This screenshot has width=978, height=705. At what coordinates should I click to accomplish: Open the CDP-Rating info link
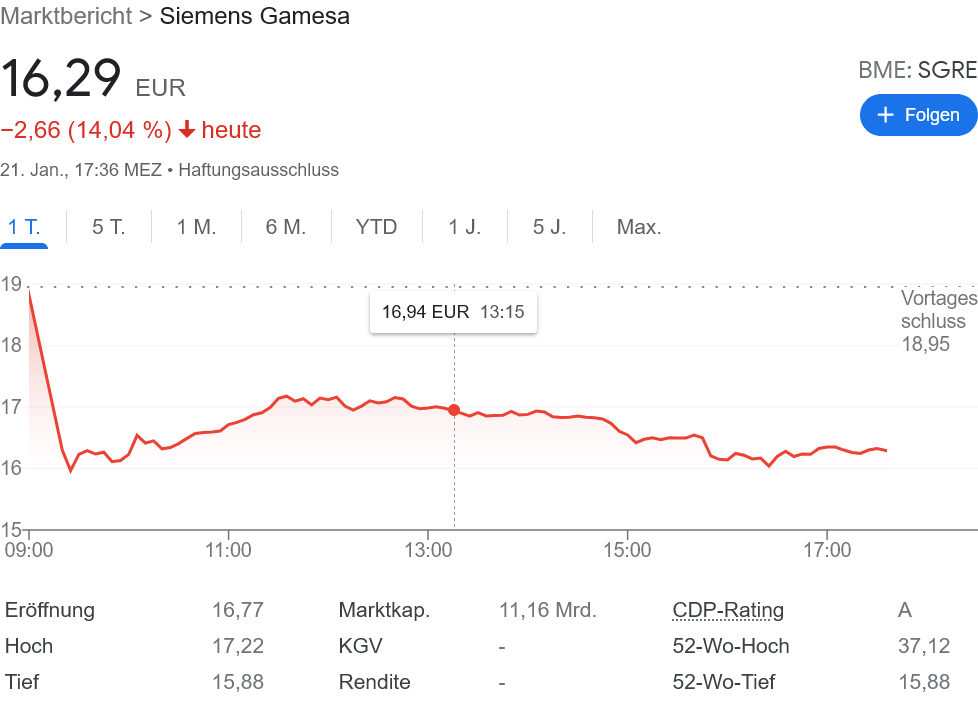coord(728,610)
